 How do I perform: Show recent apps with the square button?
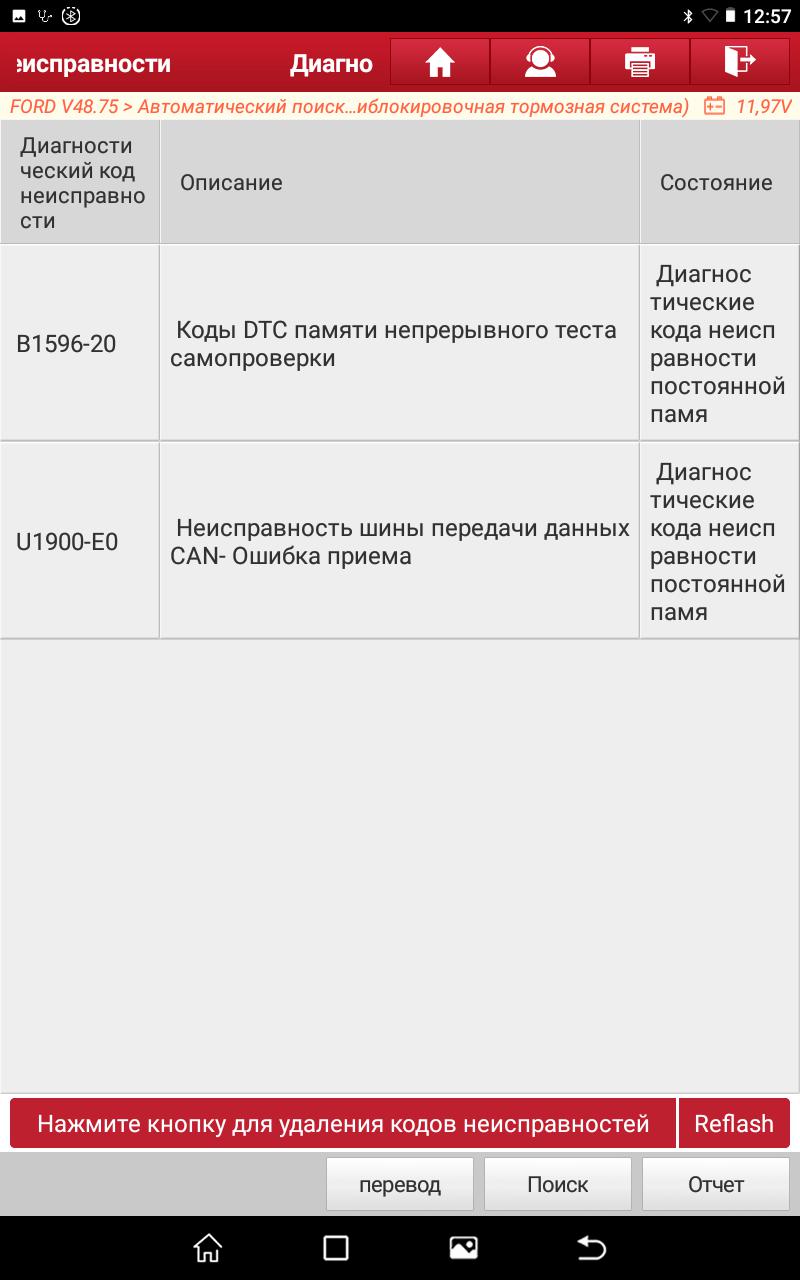click(x=336, y=1247)
